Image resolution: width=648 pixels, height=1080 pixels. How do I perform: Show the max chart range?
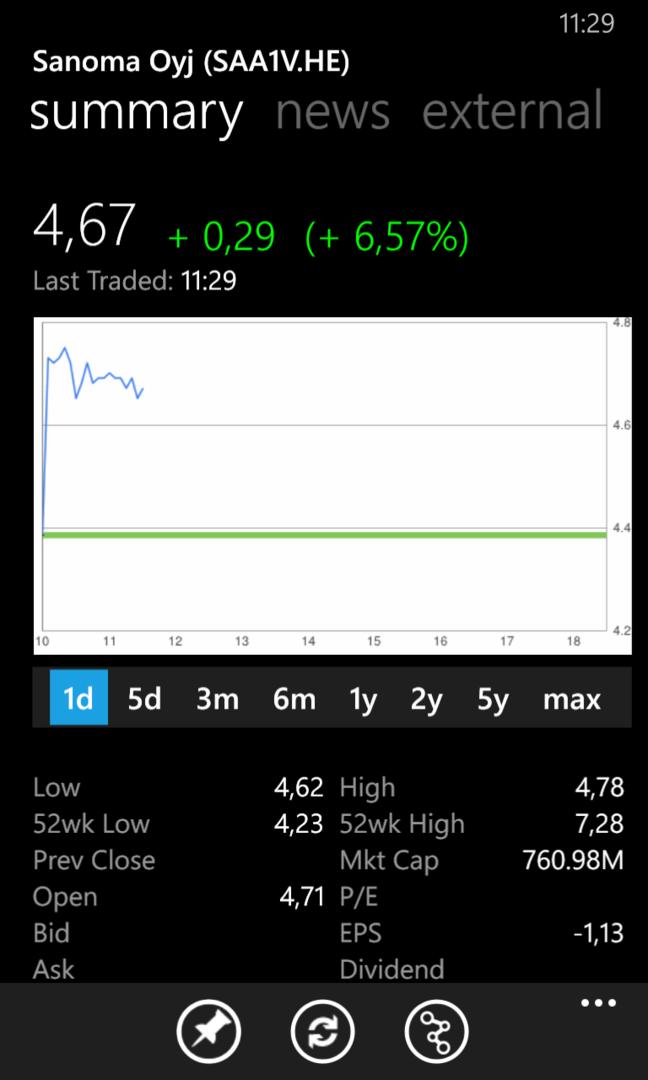click(571, 698)
